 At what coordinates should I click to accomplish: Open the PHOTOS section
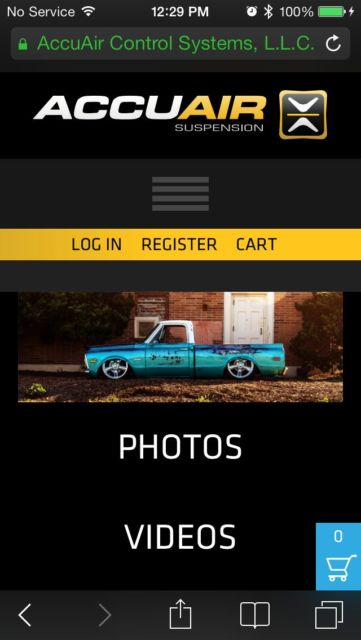point(180,447)
